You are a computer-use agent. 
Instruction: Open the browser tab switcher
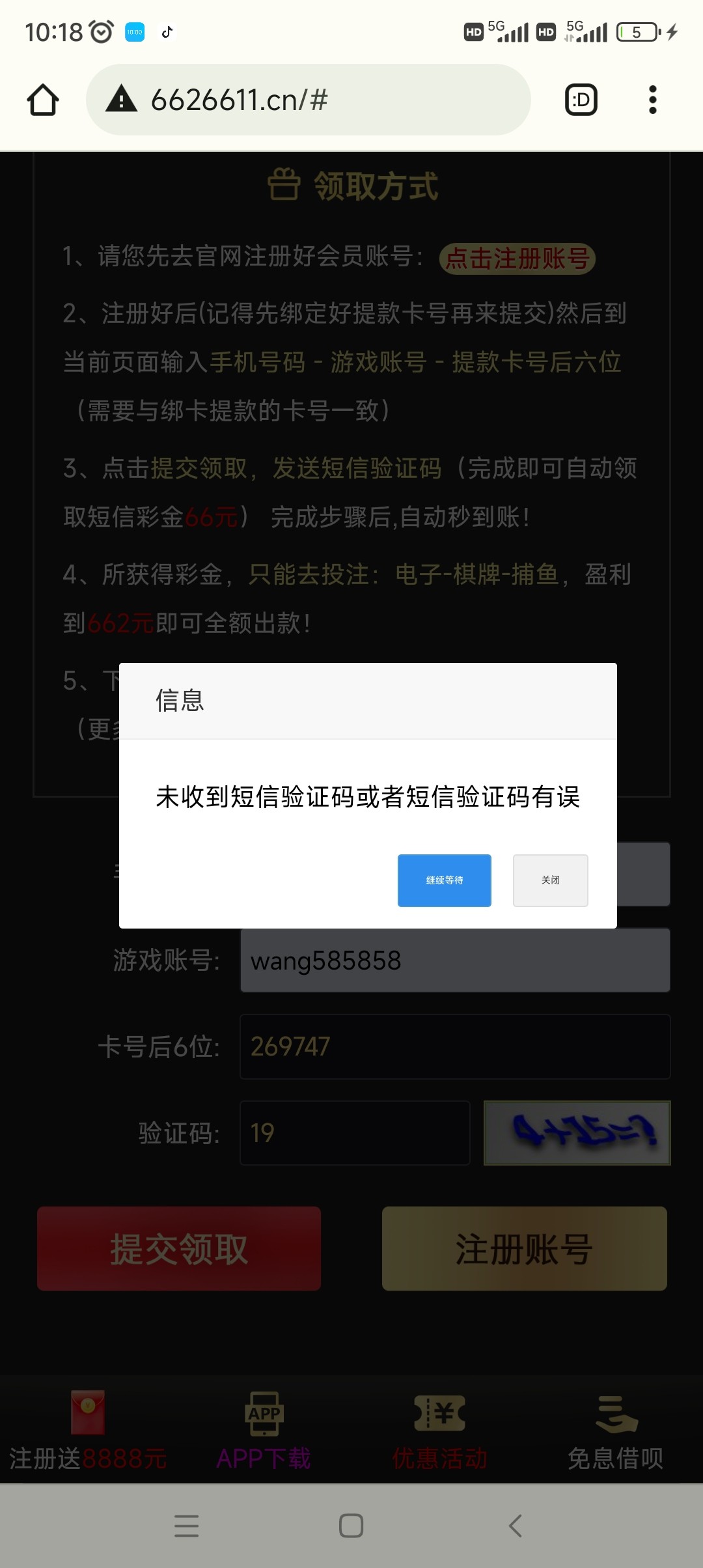[581, 100]
